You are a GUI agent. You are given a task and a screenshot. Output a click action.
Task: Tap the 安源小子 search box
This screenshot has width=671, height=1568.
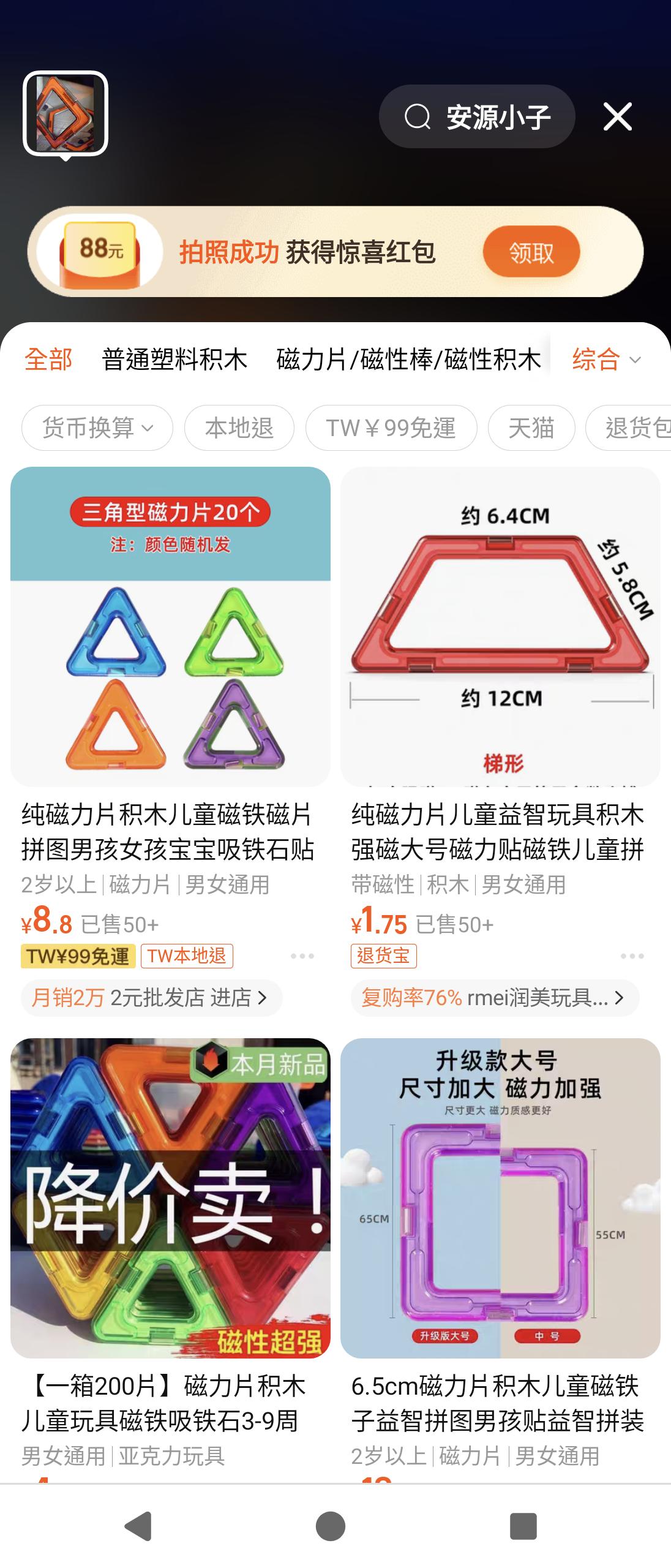(477, 116)
